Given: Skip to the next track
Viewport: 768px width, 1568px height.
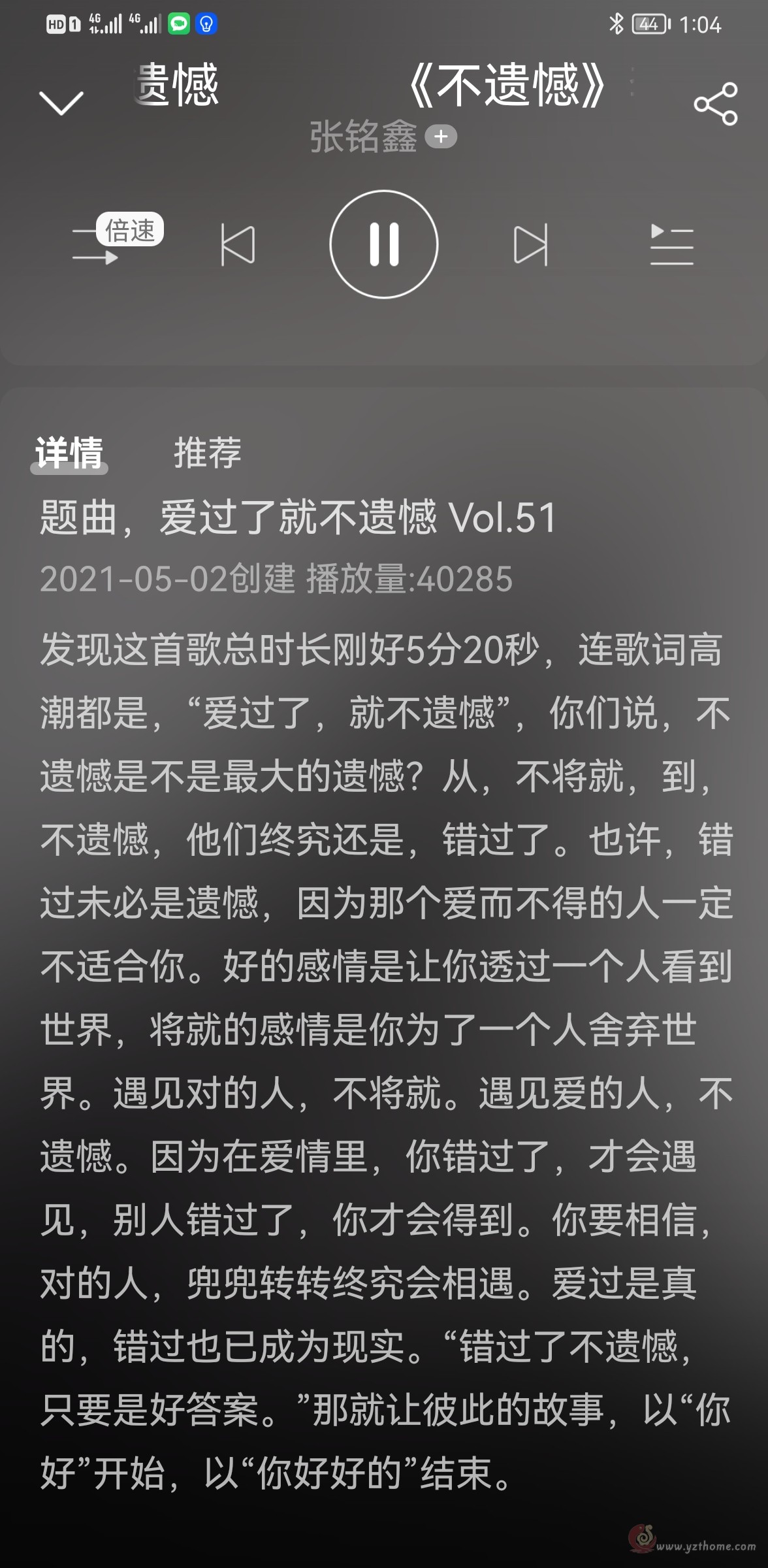Looking at the screenshot, I should [x=531, y=245].
